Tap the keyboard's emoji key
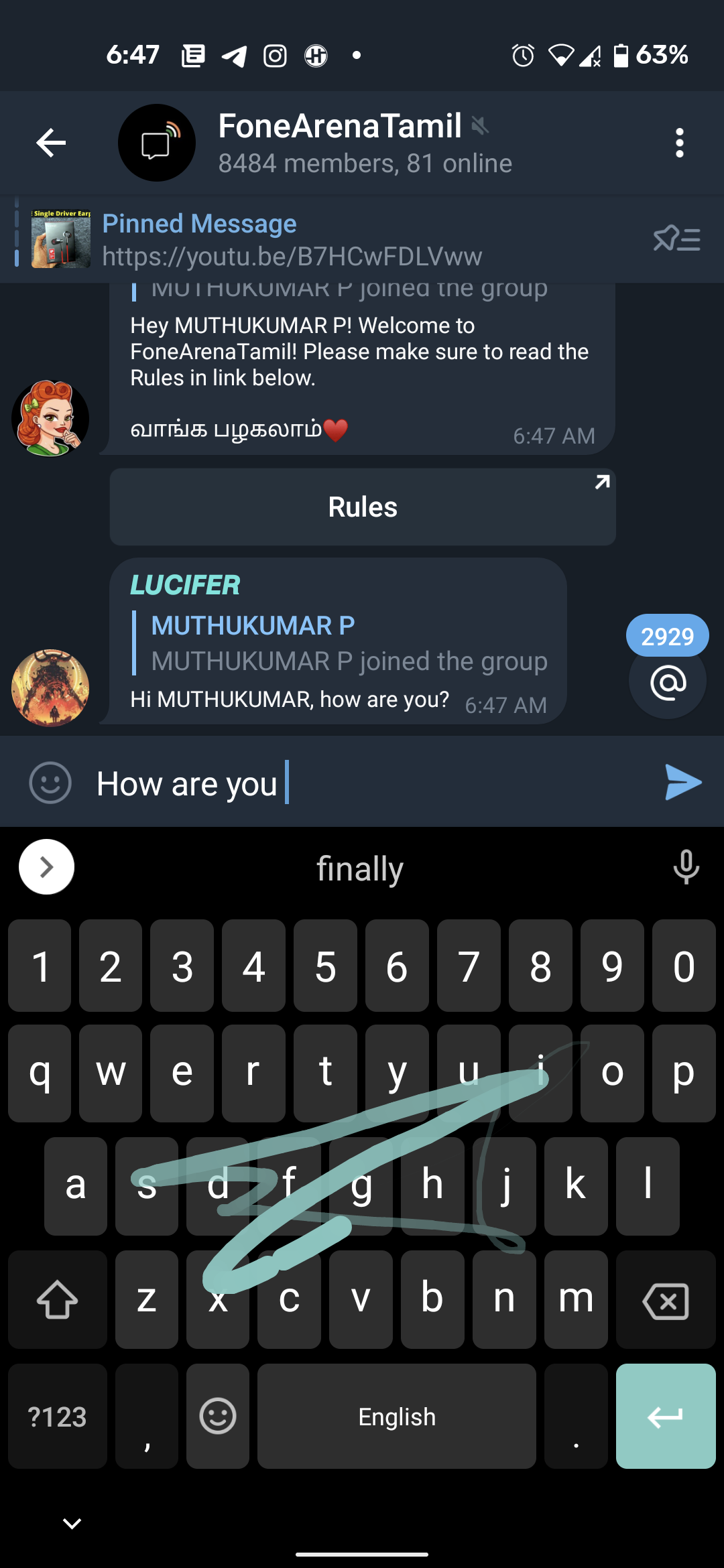Image resolution: width=724 pixels, height=1568 pixels. pyautogui.click(x=218, y=1417)
